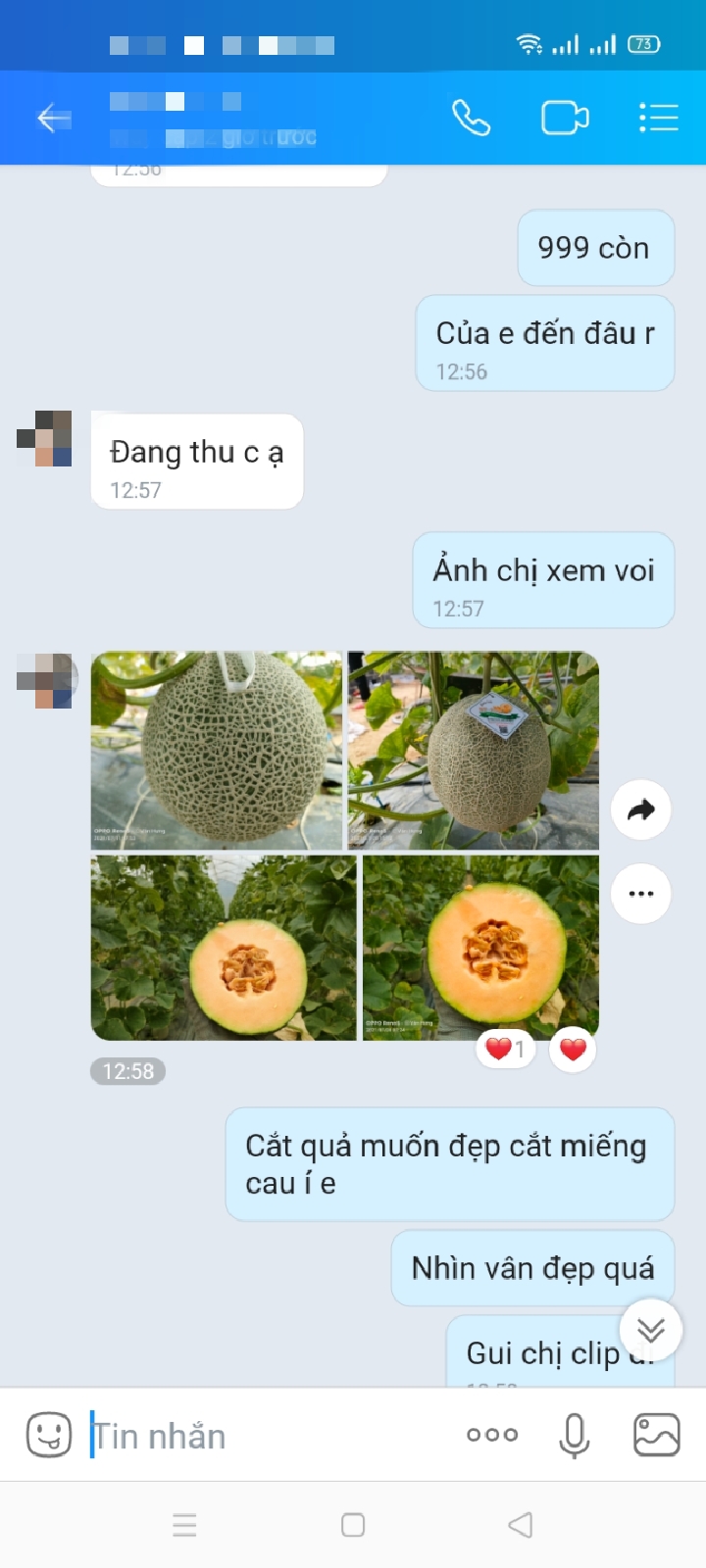706x1568 pixels.
Task: React to the photos with a heart
Action: point(573,1050)
